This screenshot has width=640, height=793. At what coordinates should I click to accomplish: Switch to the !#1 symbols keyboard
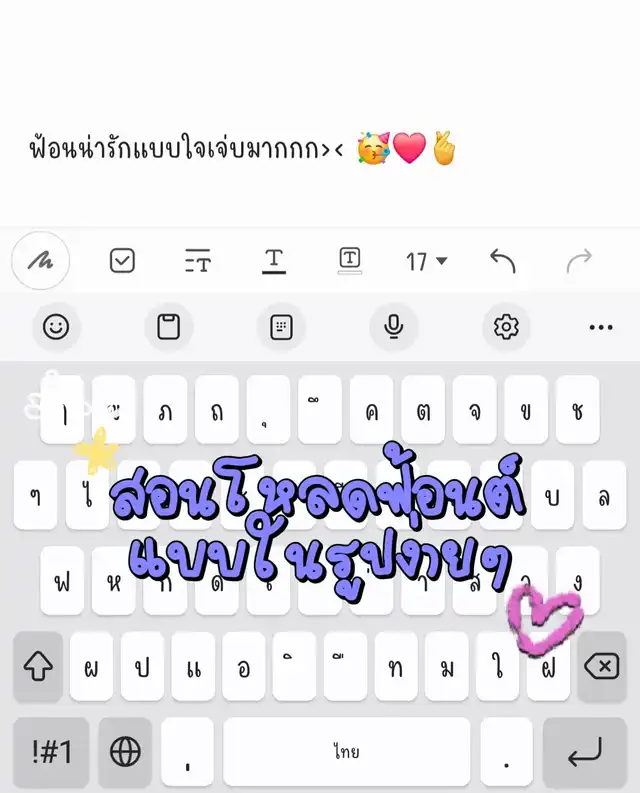point(51,752)
